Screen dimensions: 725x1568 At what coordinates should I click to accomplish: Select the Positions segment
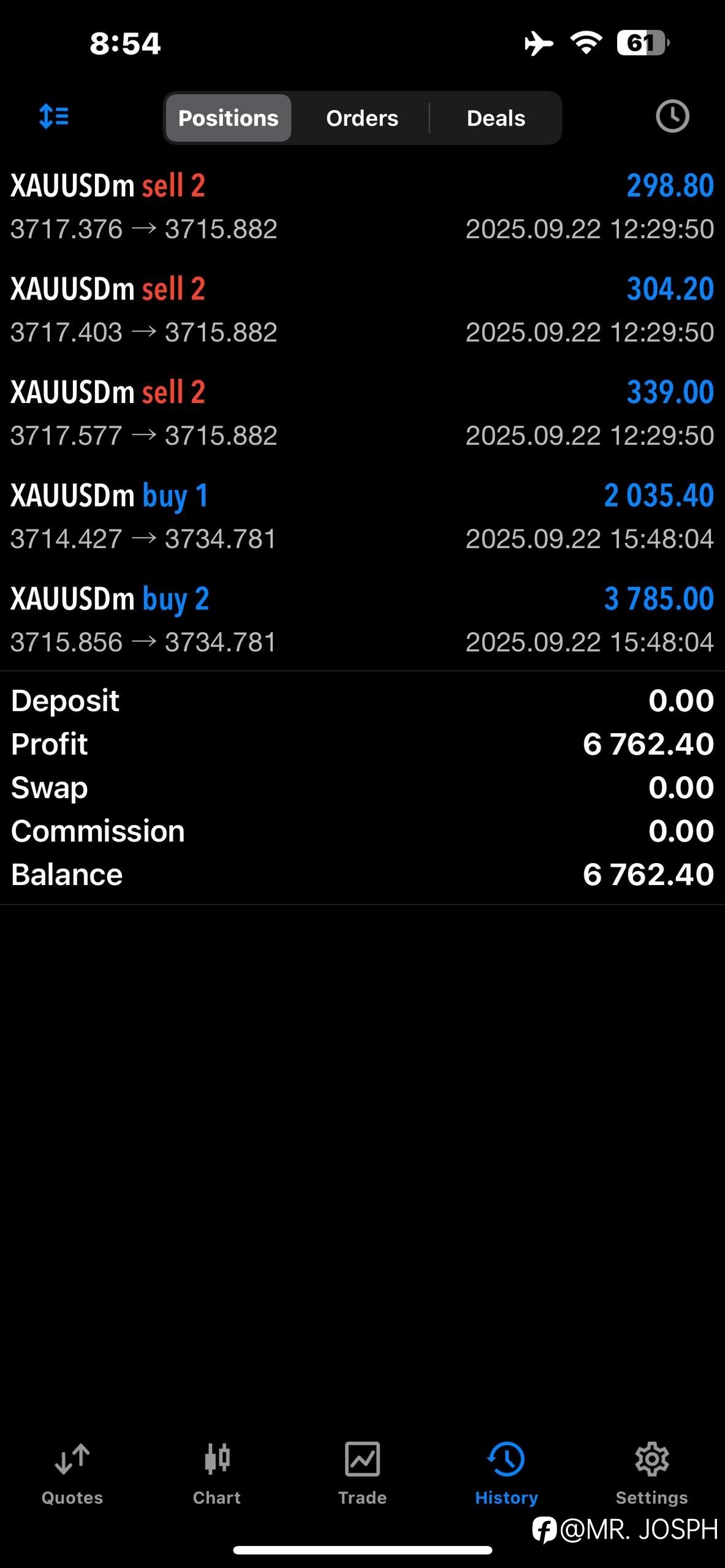(228, 118)
